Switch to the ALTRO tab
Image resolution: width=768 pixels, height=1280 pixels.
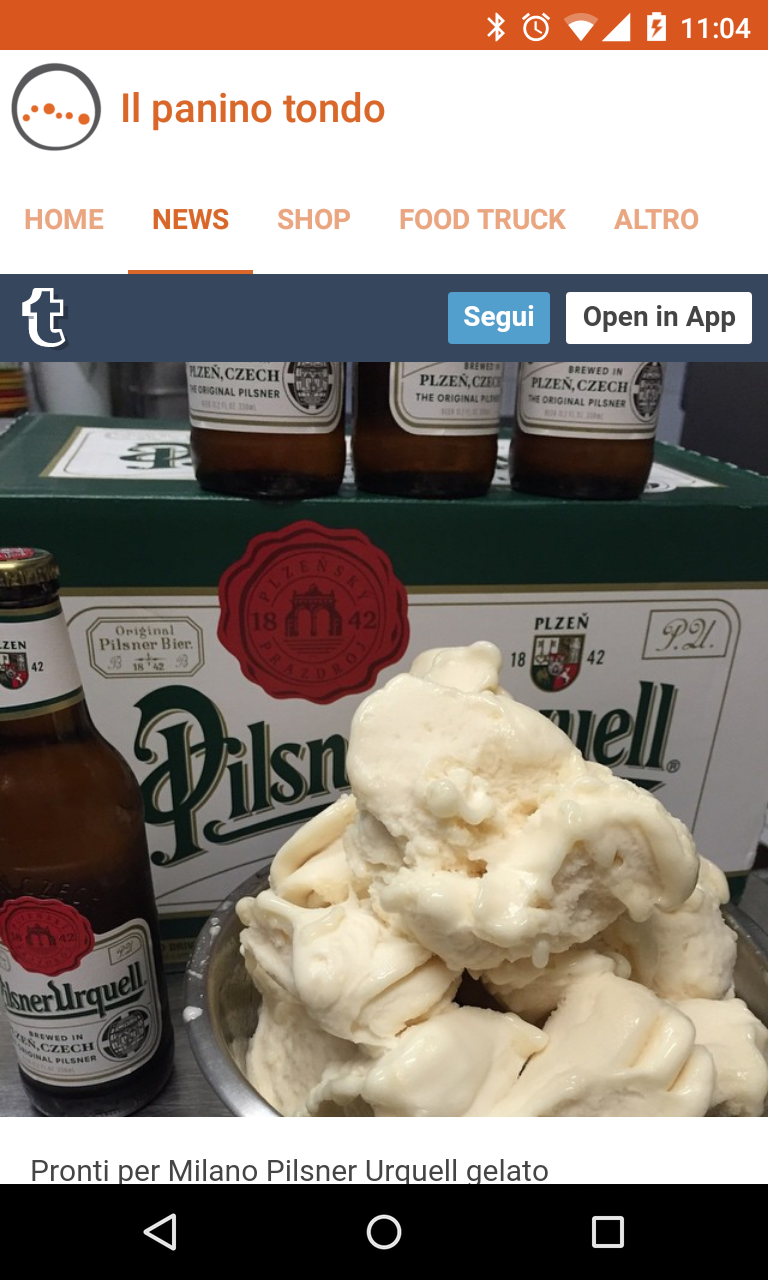(656, 220)
